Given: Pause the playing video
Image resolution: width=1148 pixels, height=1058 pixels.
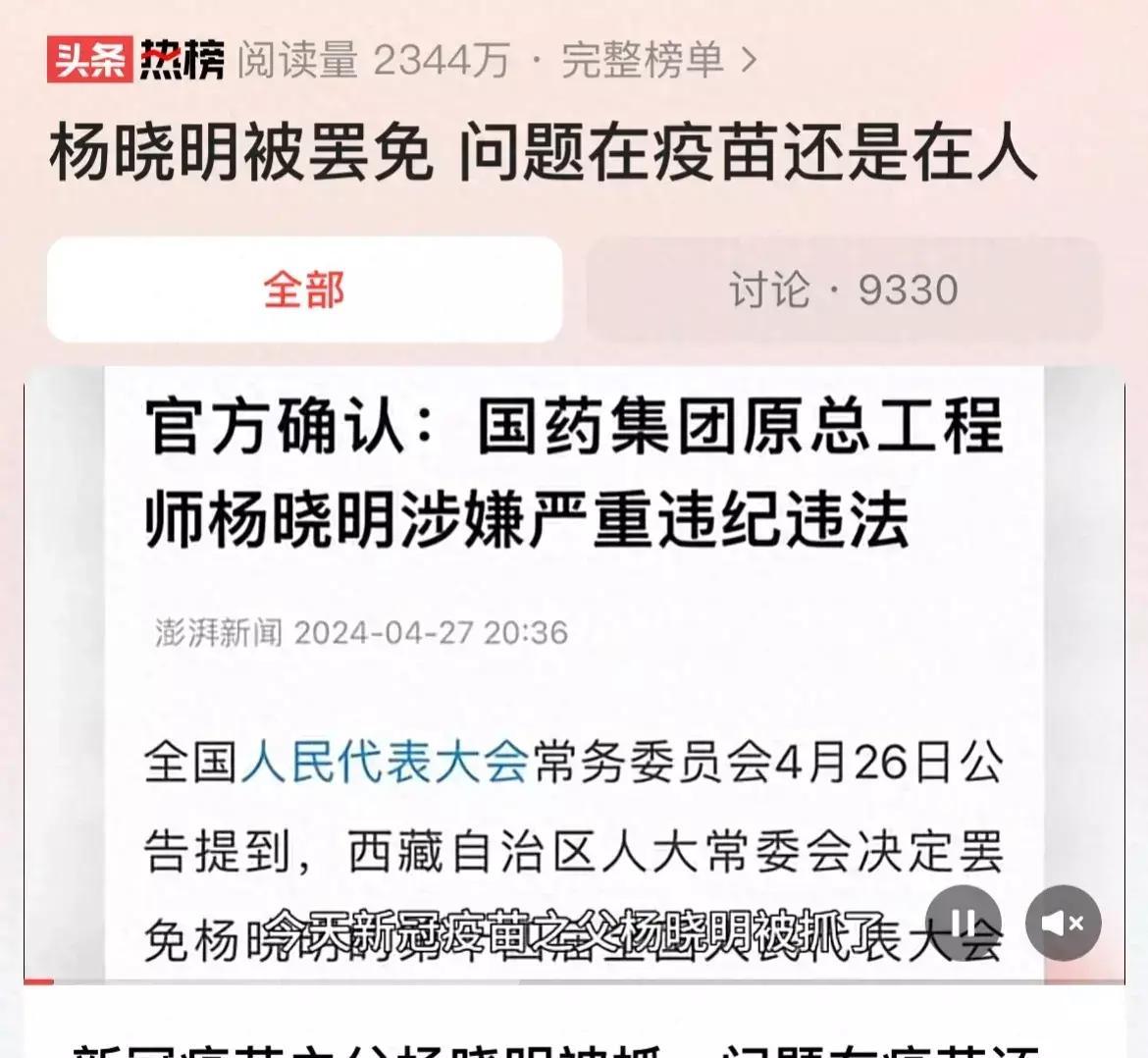Looking at the screenshot, I should click(x=964, y=923).
